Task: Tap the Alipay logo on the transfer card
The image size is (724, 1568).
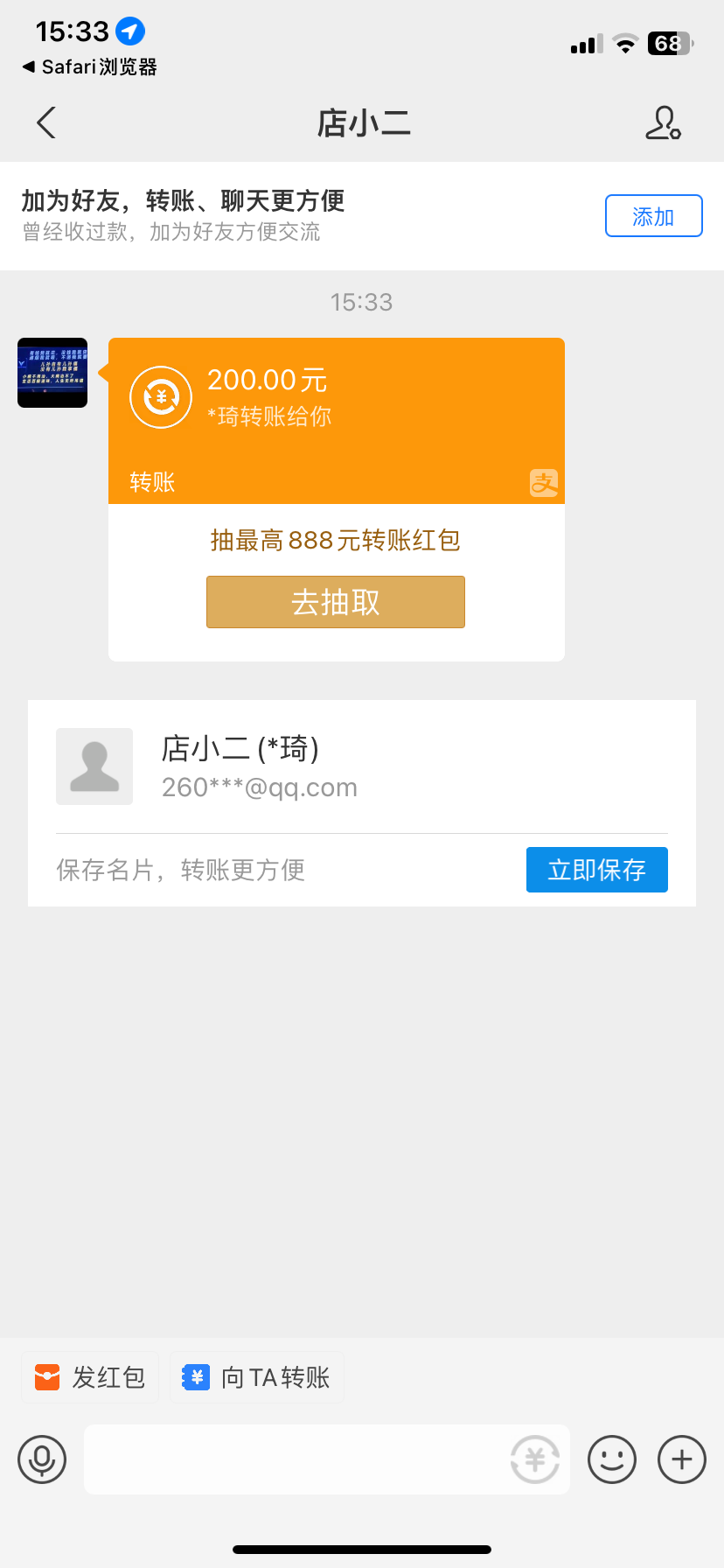Action: click(543, 482)
